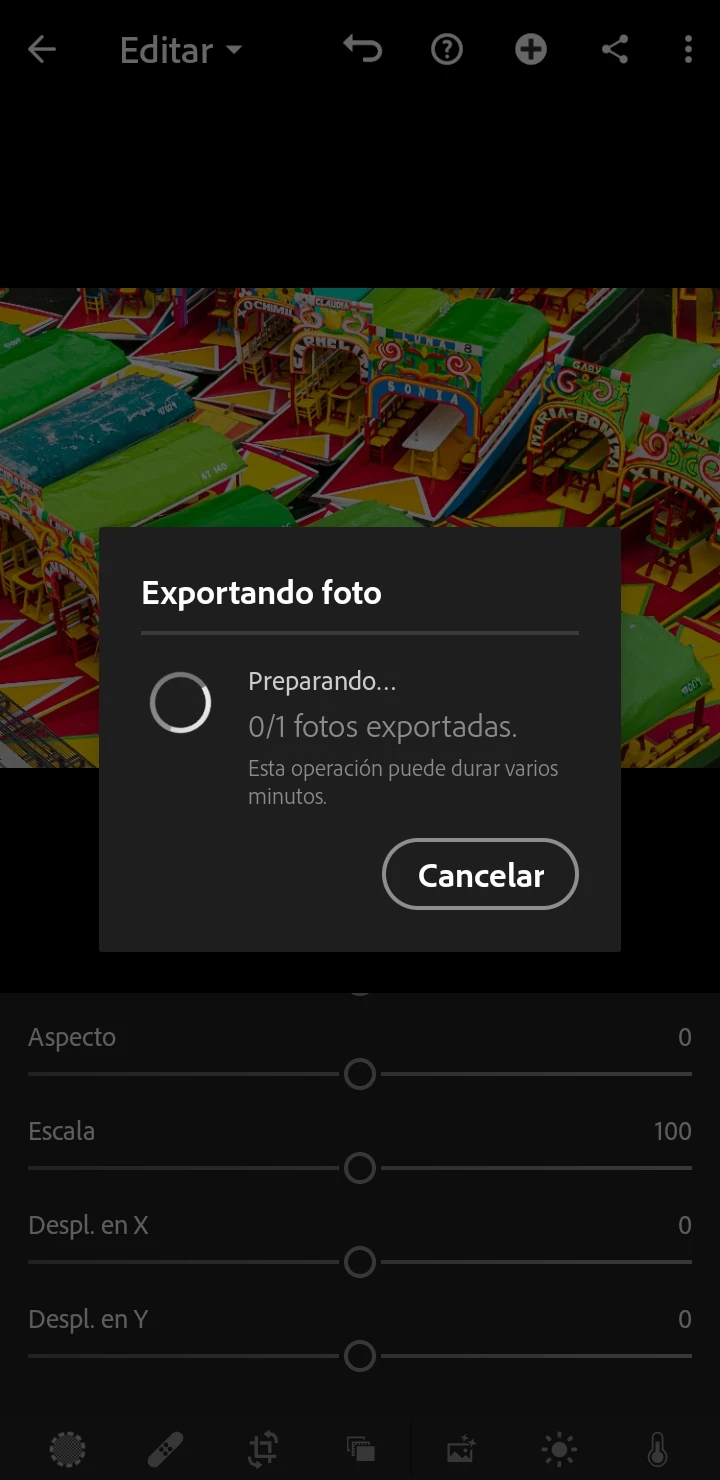Tap the Despl. en Y slider handle
Image resolution: width=720 pixels, height=1480 pixels.
click(x=360, y=1356)
